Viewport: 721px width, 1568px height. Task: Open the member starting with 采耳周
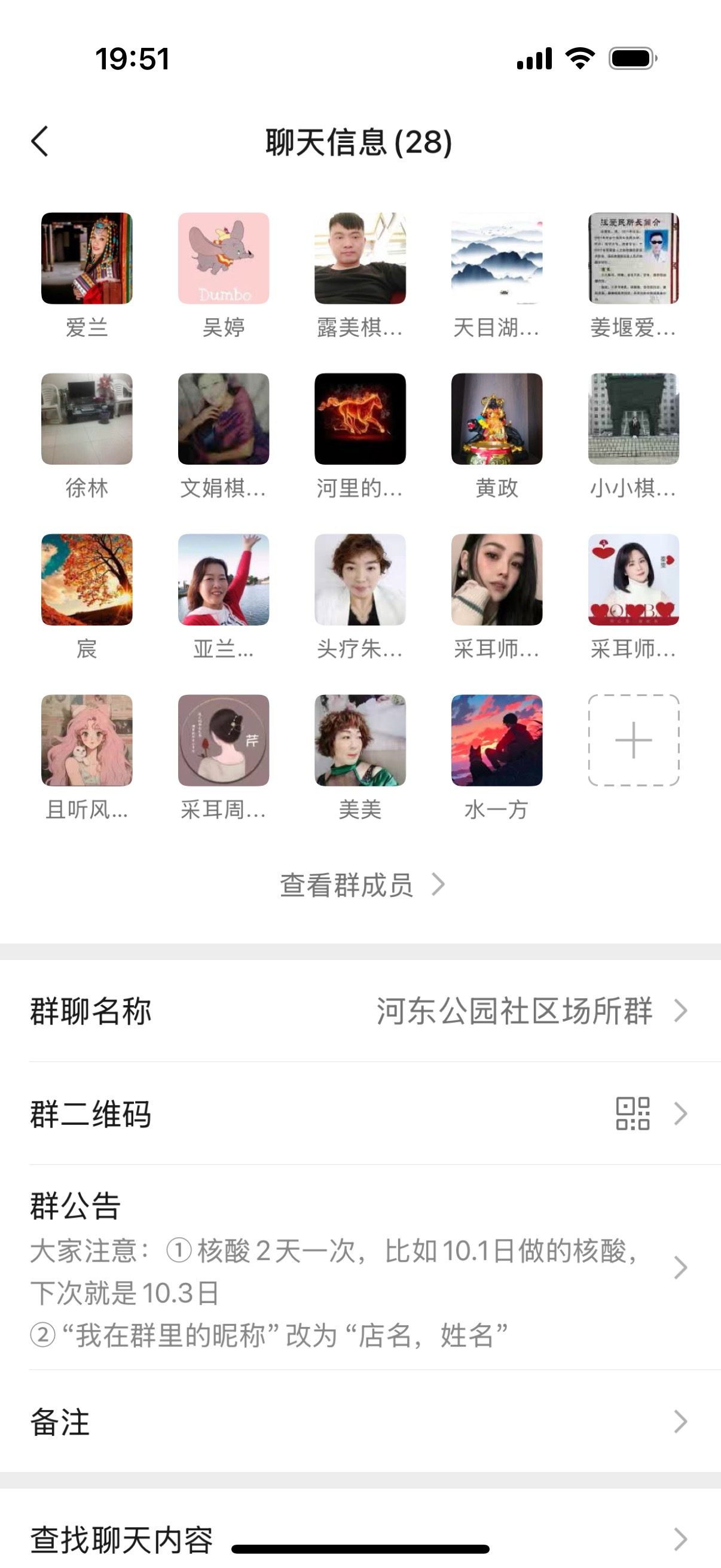pos(224,740)
